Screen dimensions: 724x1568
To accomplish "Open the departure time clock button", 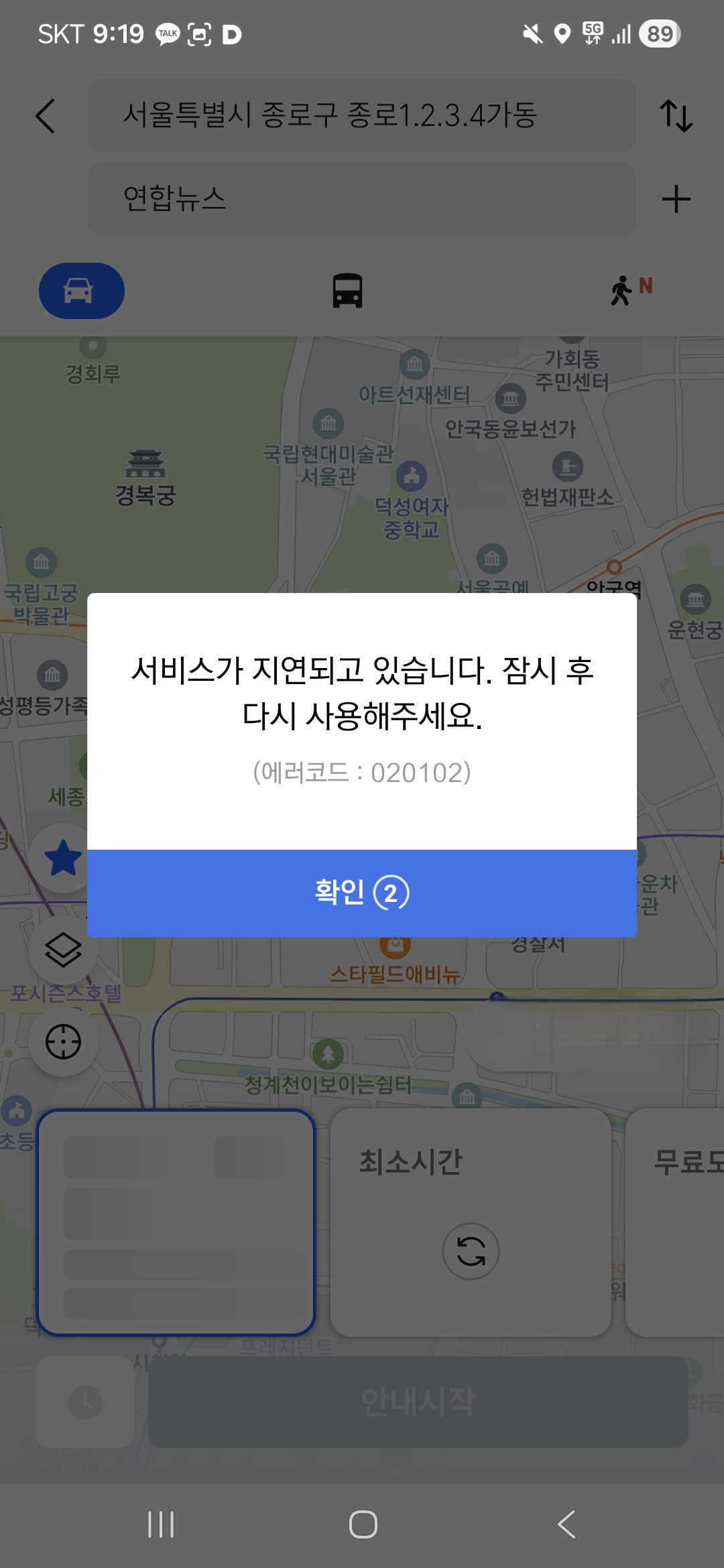I will coord(85,1402).
